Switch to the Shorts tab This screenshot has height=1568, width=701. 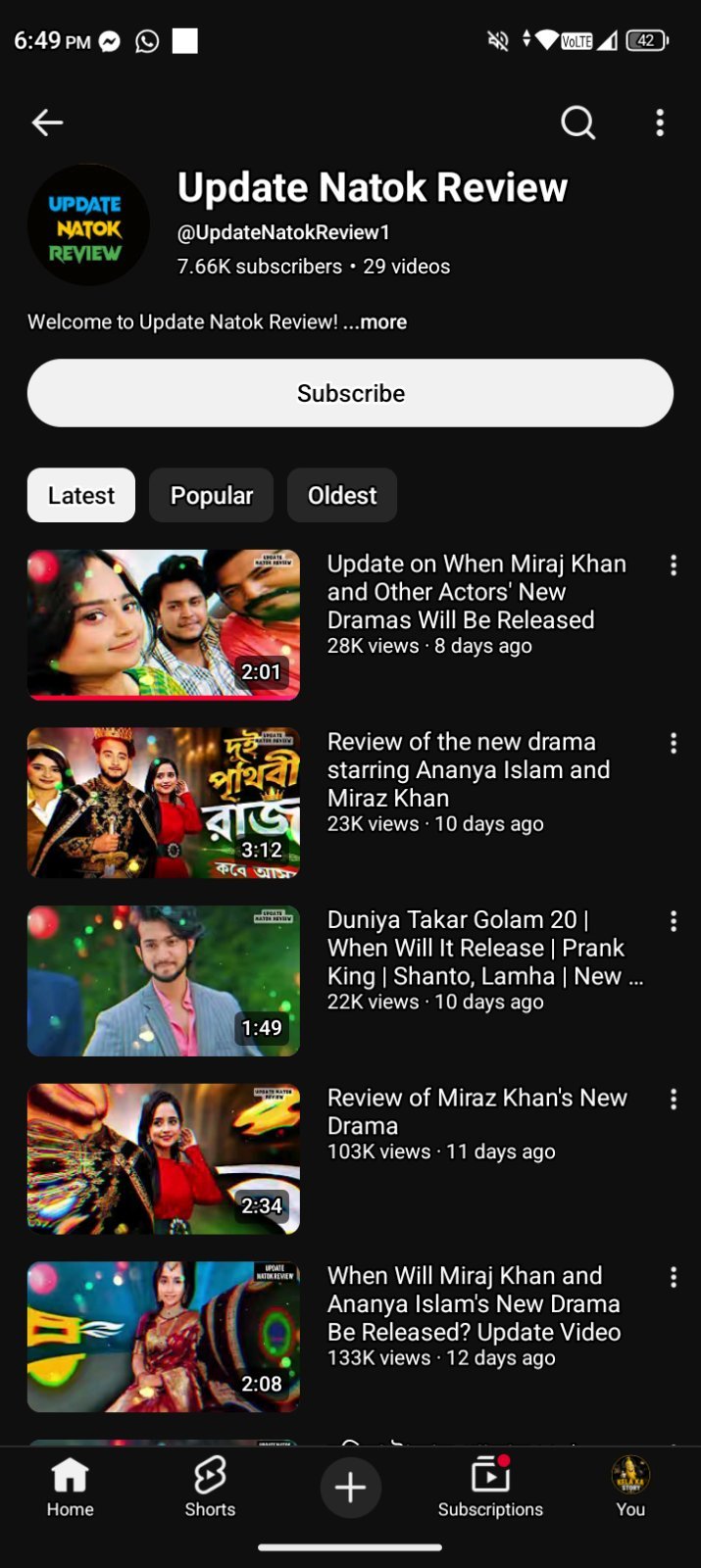(210, 1487)
